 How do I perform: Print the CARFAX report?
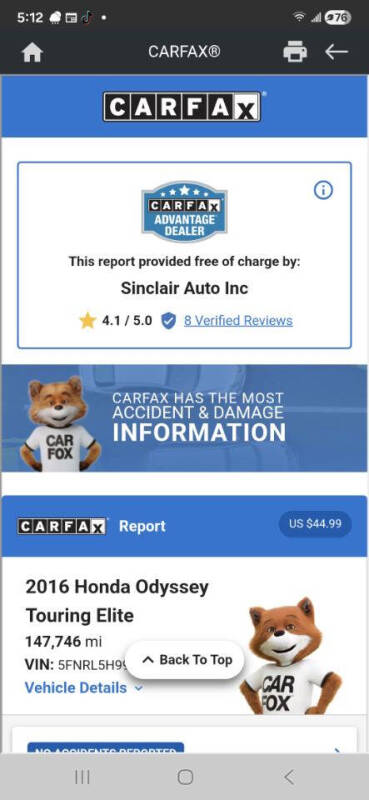point(295,52)
